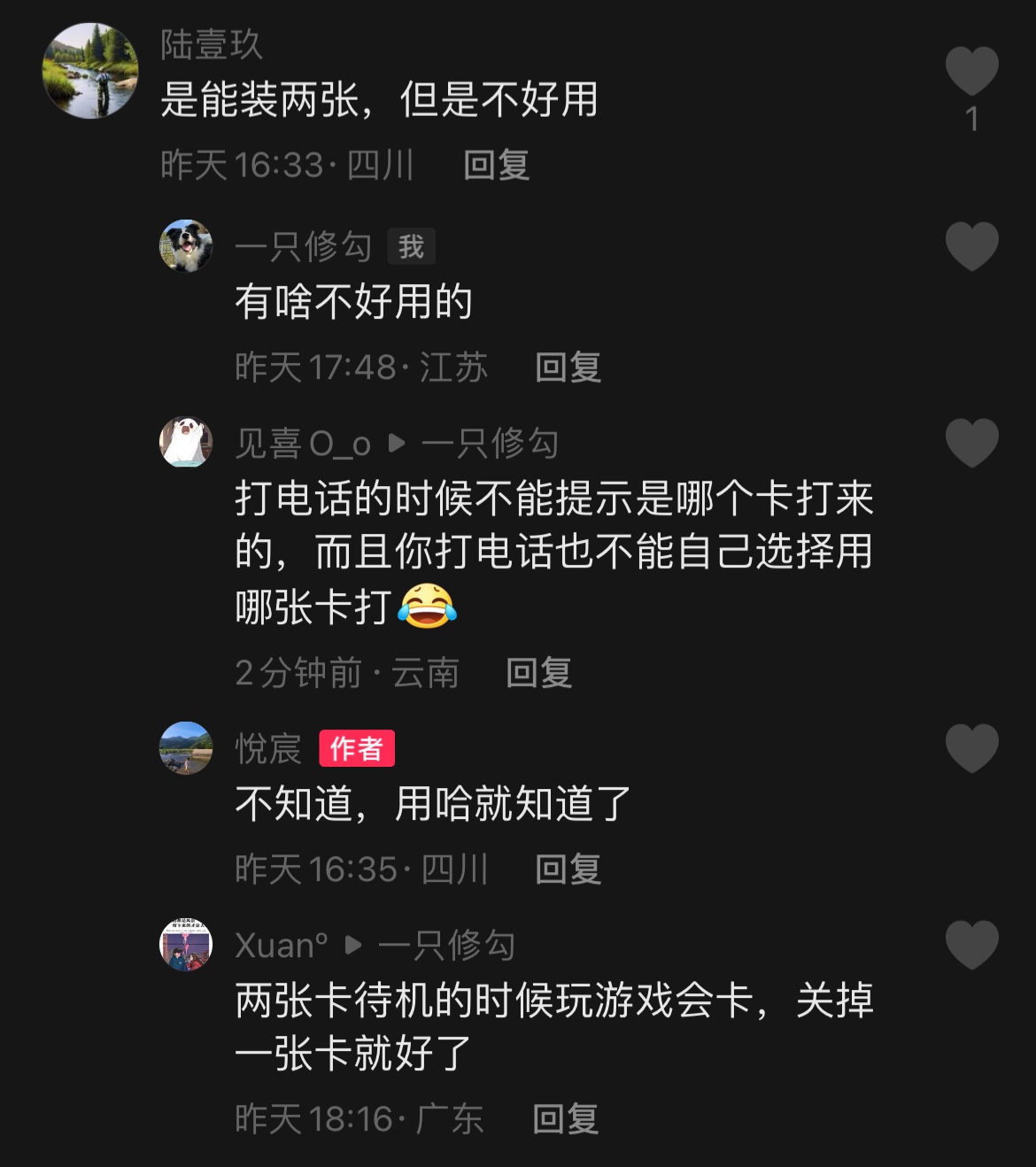Open 陆壹玖's profile avatar
The height and width of the screenshot is (1167, 1036).
point(90,71)
